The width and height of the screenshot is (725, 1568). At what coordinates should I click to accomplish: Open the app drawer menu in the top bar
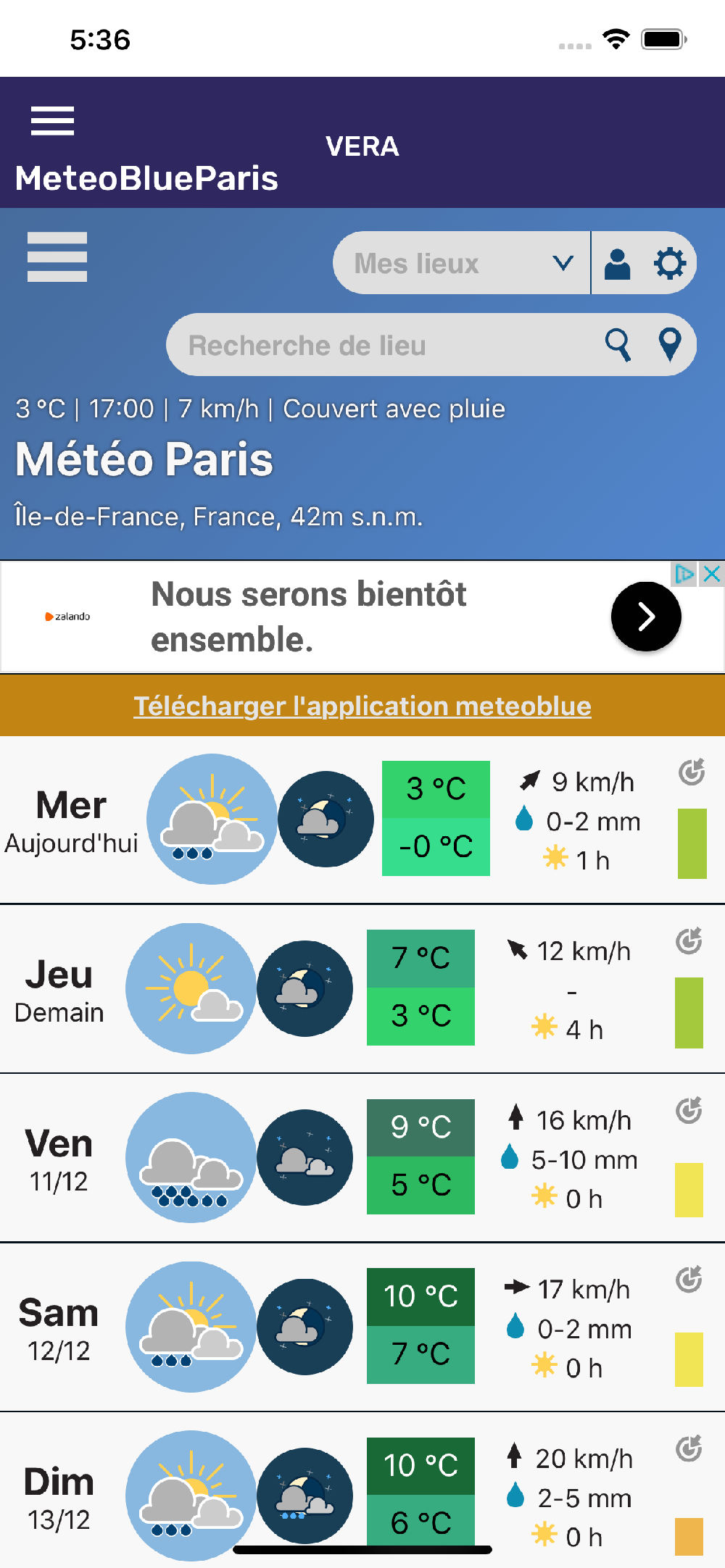[52, 120]
